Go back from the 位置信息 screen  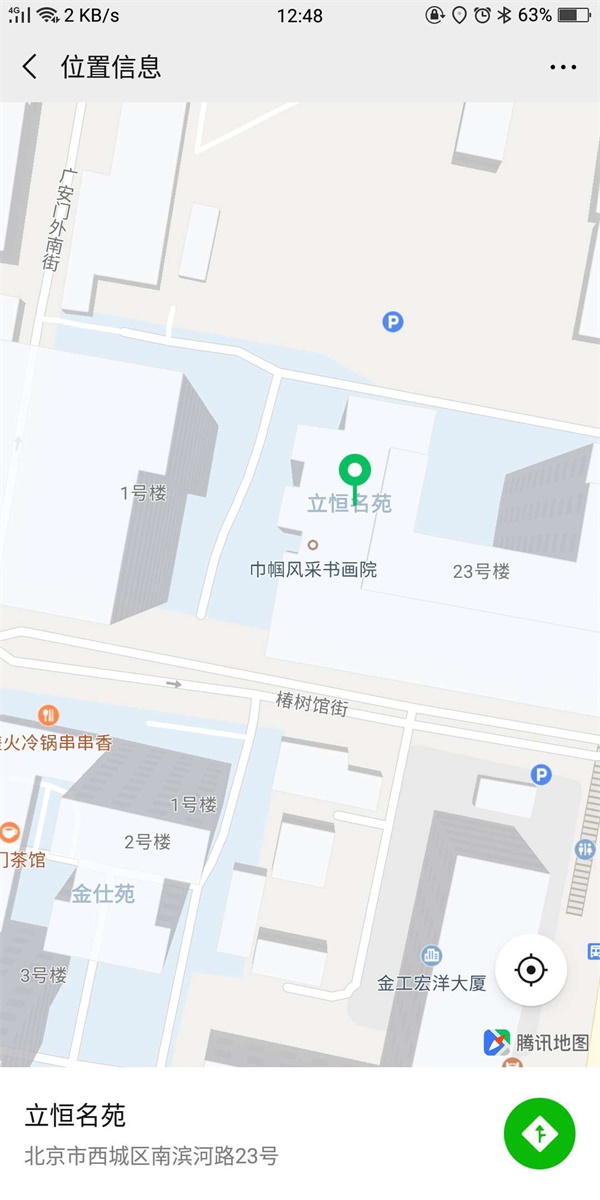pyautogui.click(x=30, y=67)
